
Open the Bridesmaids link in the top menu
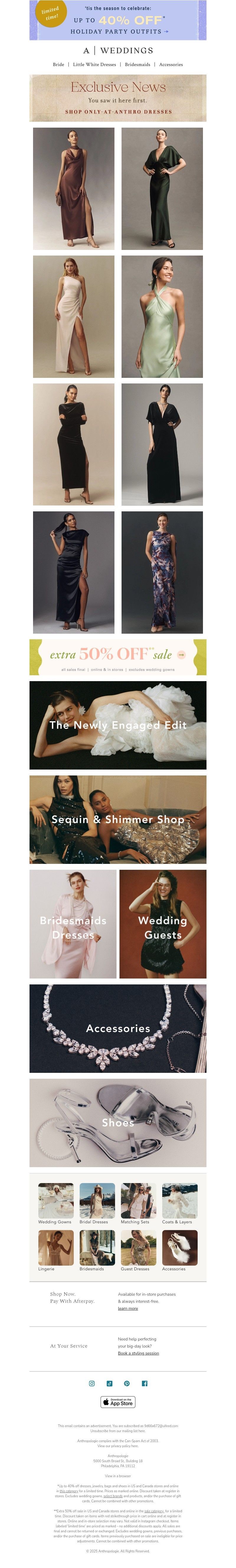coord(137,65)
